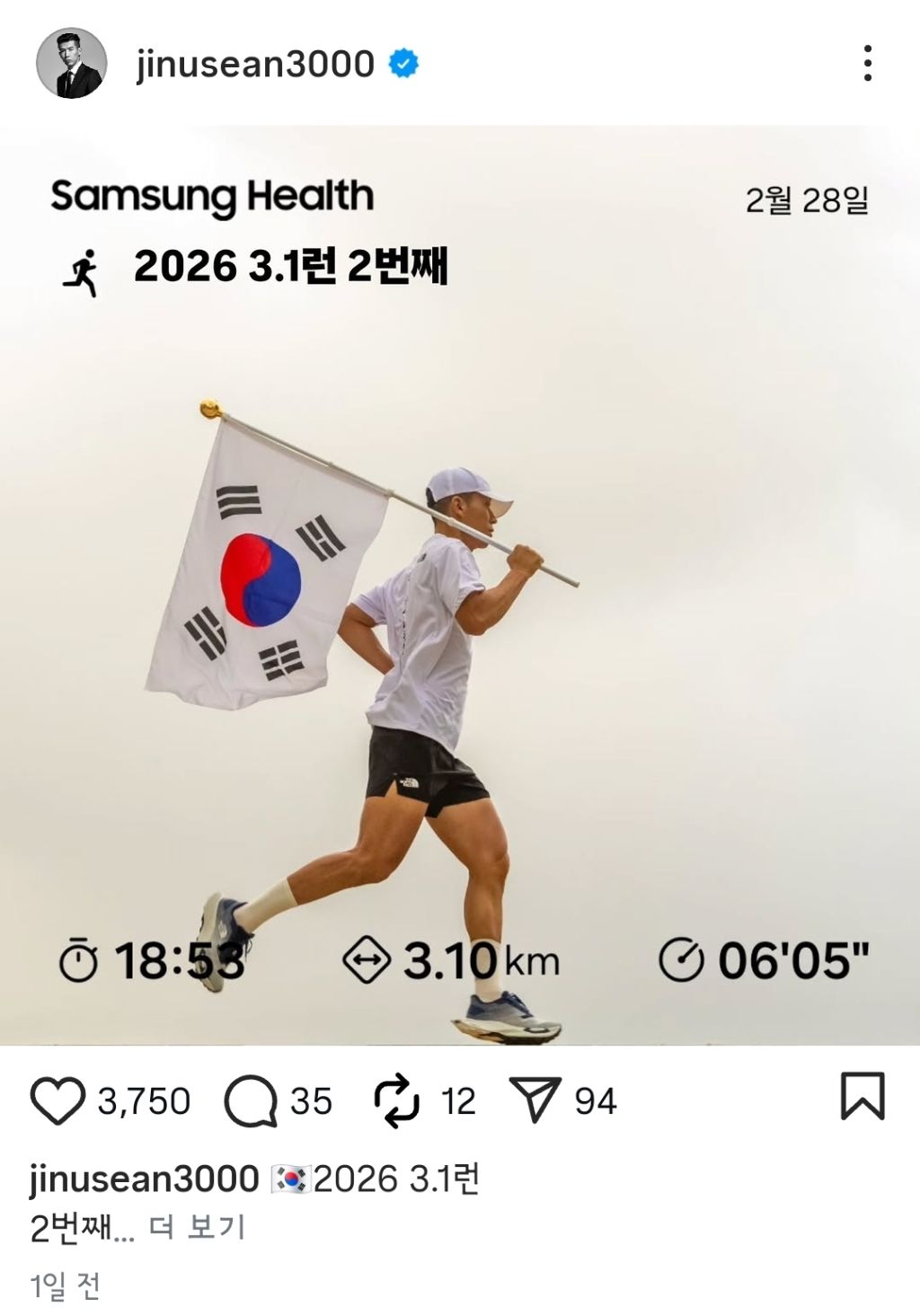The width and height of the screenshot is (920, 1316).
Task: Open the post's three-dot overflow menu
Action: [x=867, y=64]
